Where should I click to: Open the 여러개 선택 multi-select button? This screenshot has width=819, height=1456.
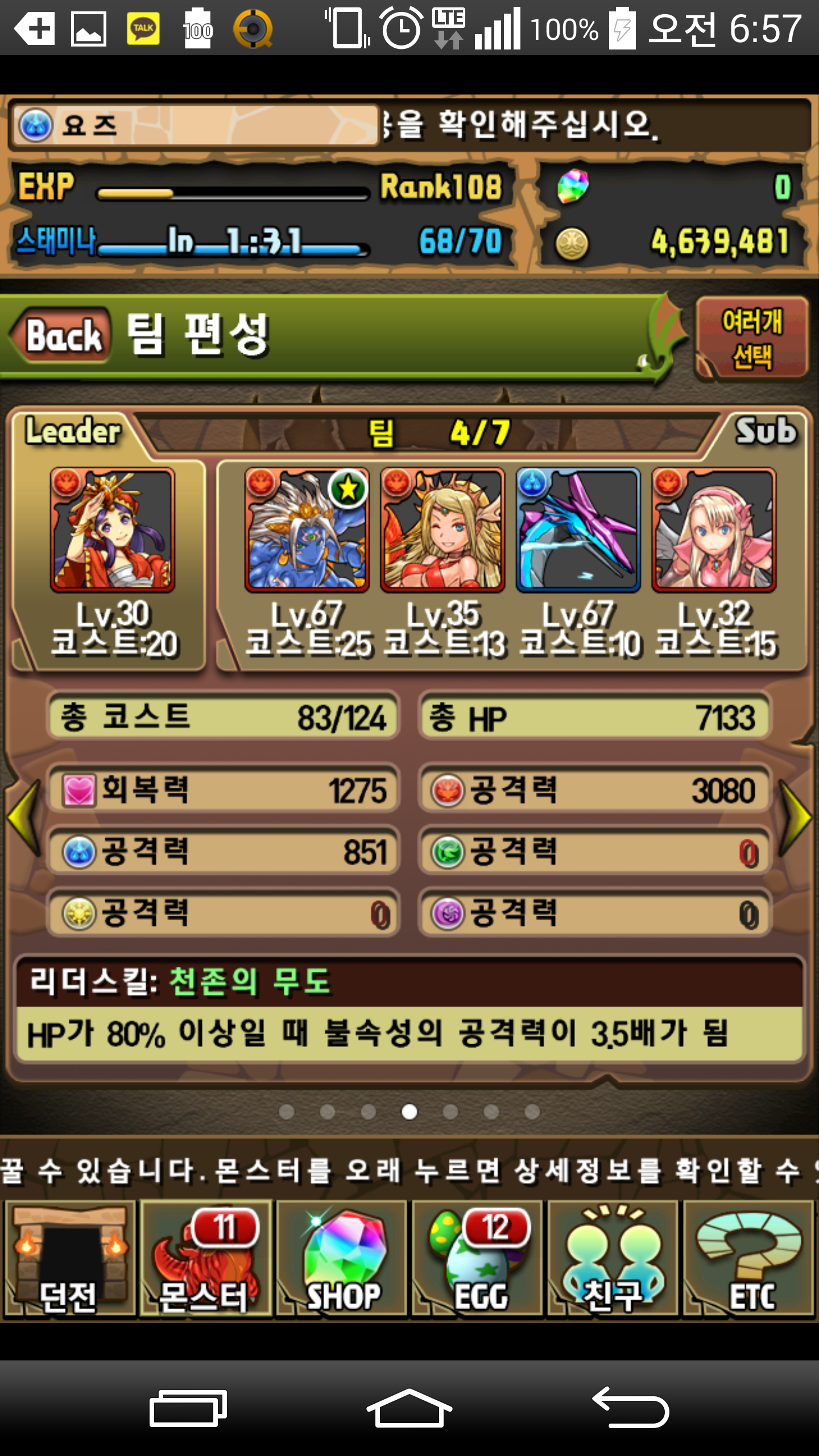coord(752,338)
